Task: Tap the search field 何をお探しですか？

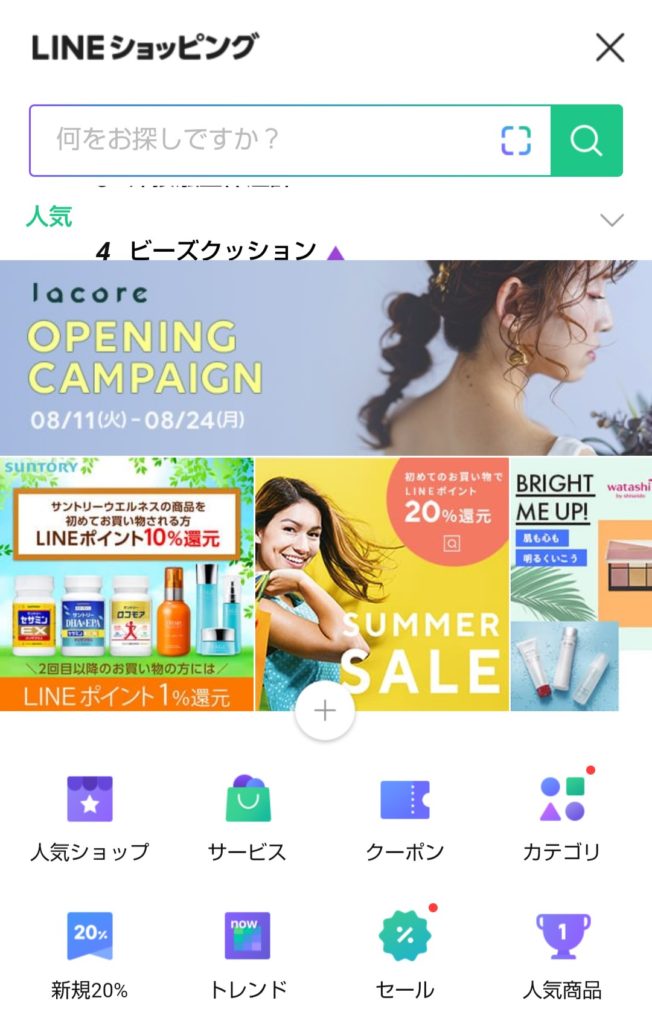Action: [x=260, y=140]
